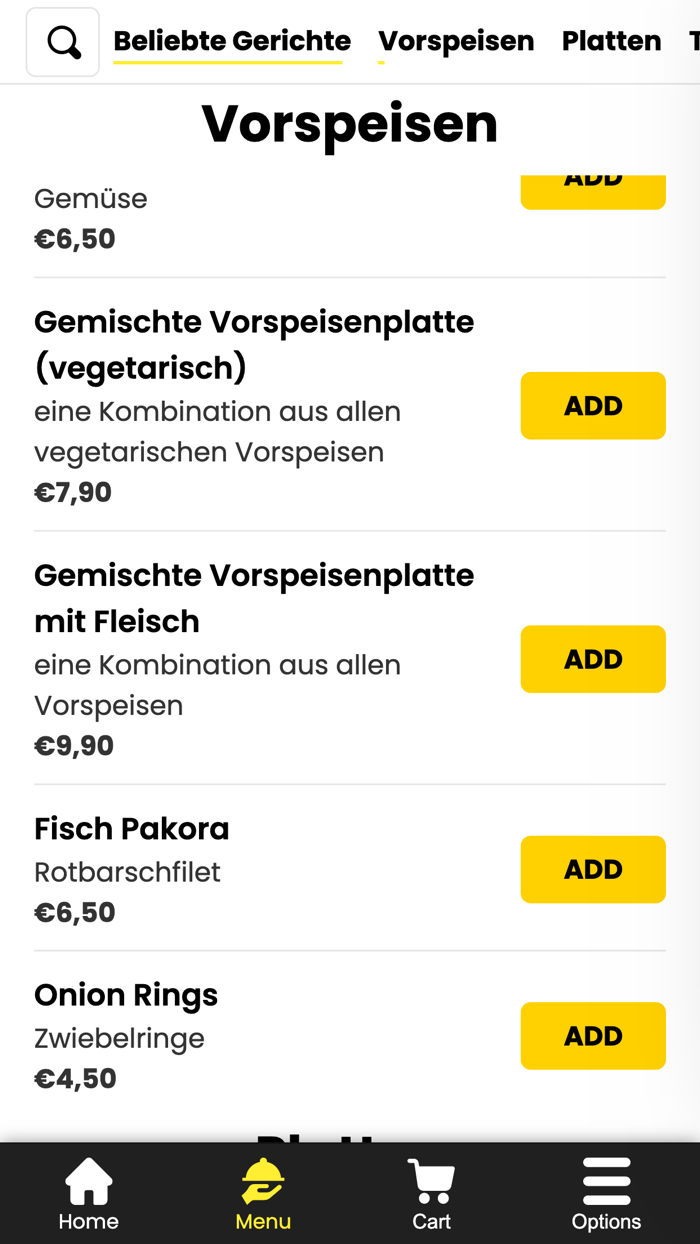The width and height of the screenshot is (700, 1244).
Task: Add vegetarische Gemischte Vorspeisenplatte to cart
Action: (x=593, y=406)
